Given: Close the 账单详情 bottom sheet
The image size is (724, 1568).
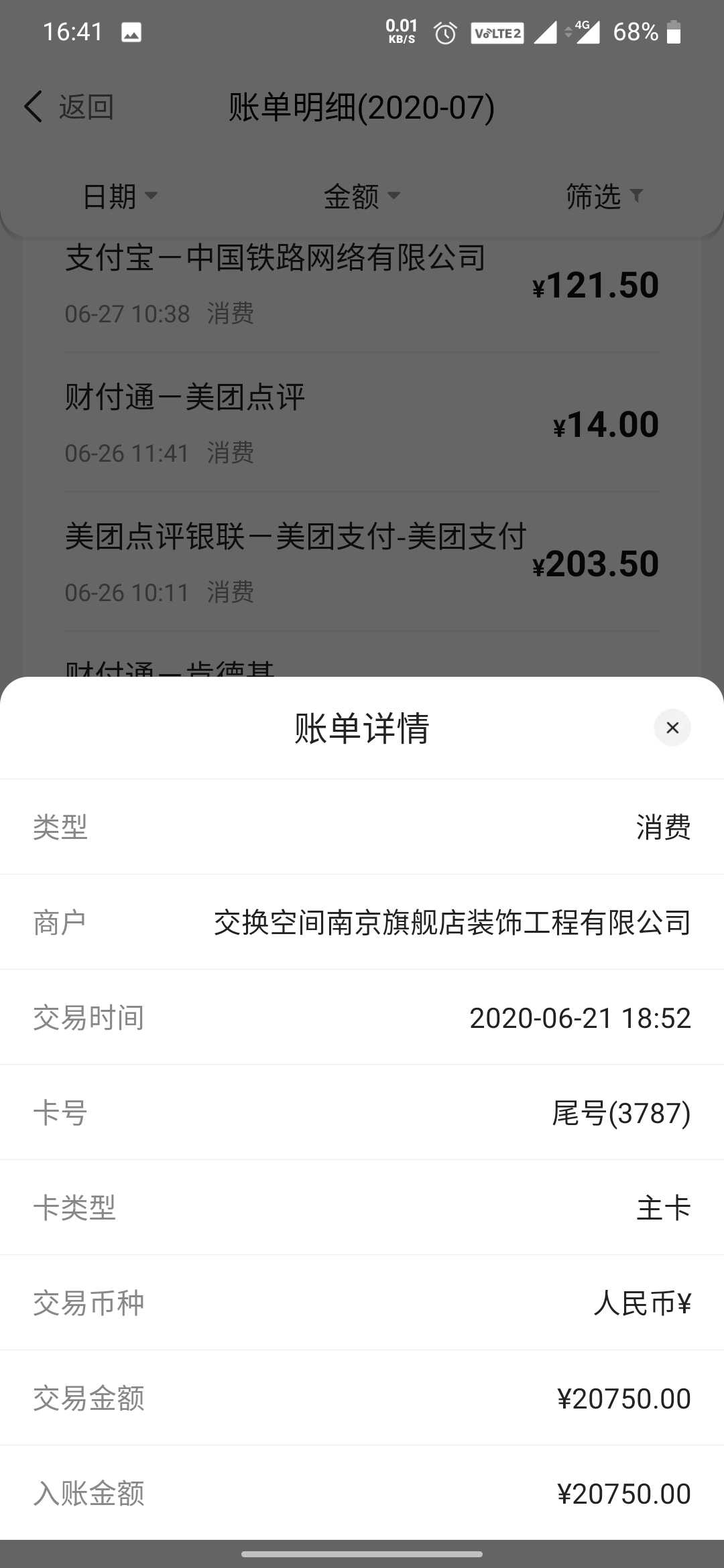Looking at the screenshot, I should click(x=672, y=728).
